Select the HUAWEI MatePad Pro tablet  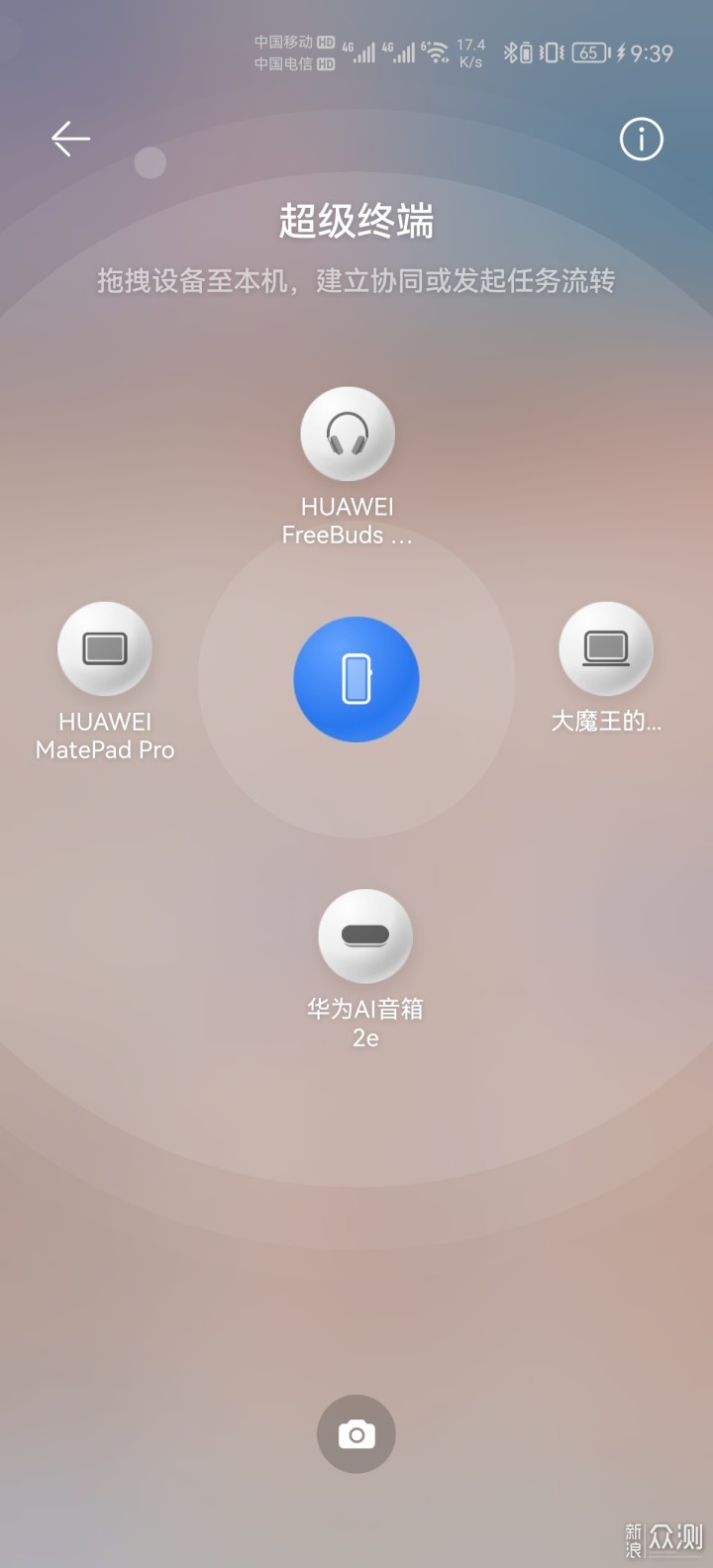click(x=105, y=648)
